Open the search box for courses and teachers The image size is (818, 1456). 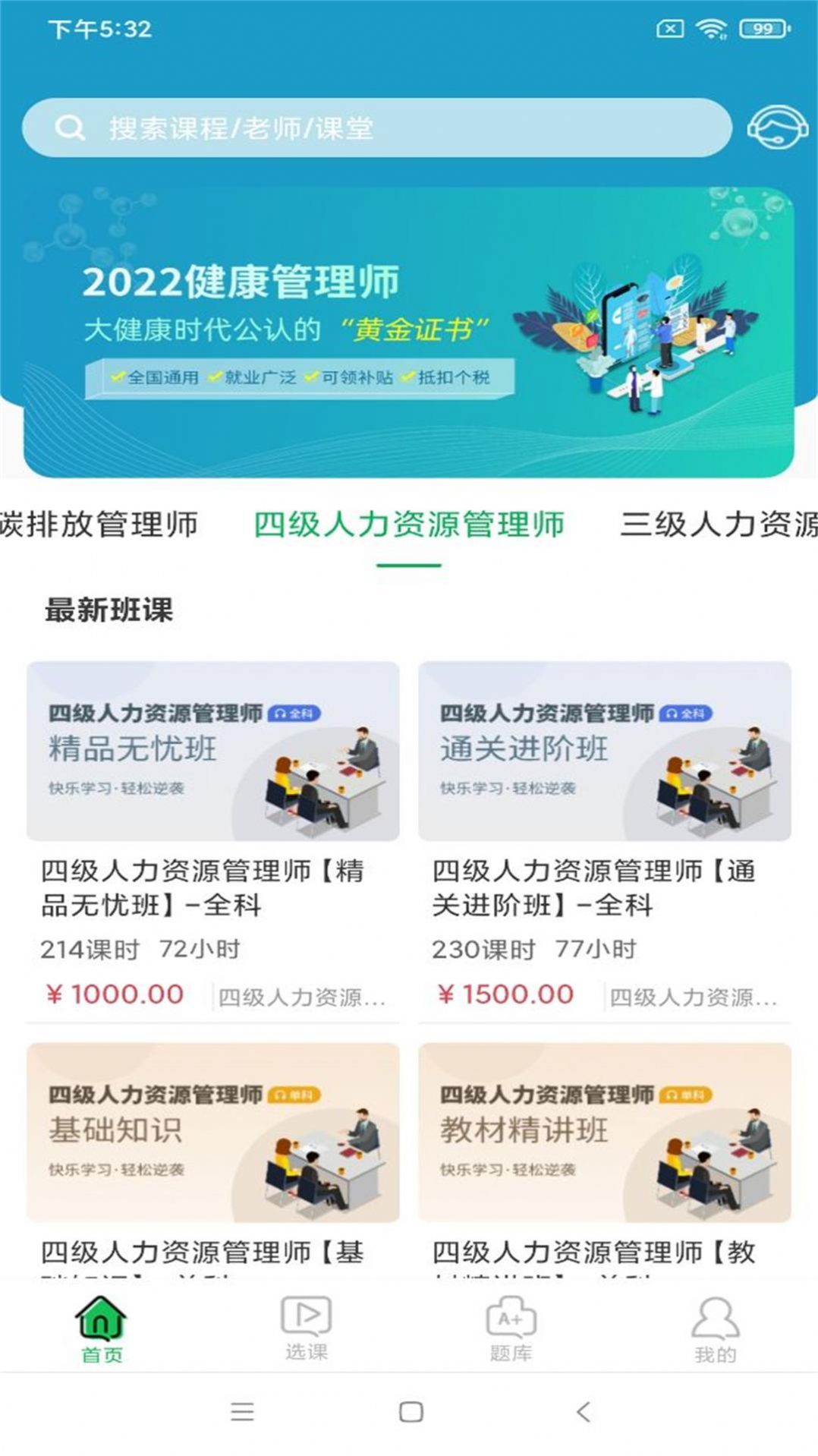click(x=376, y=128)
